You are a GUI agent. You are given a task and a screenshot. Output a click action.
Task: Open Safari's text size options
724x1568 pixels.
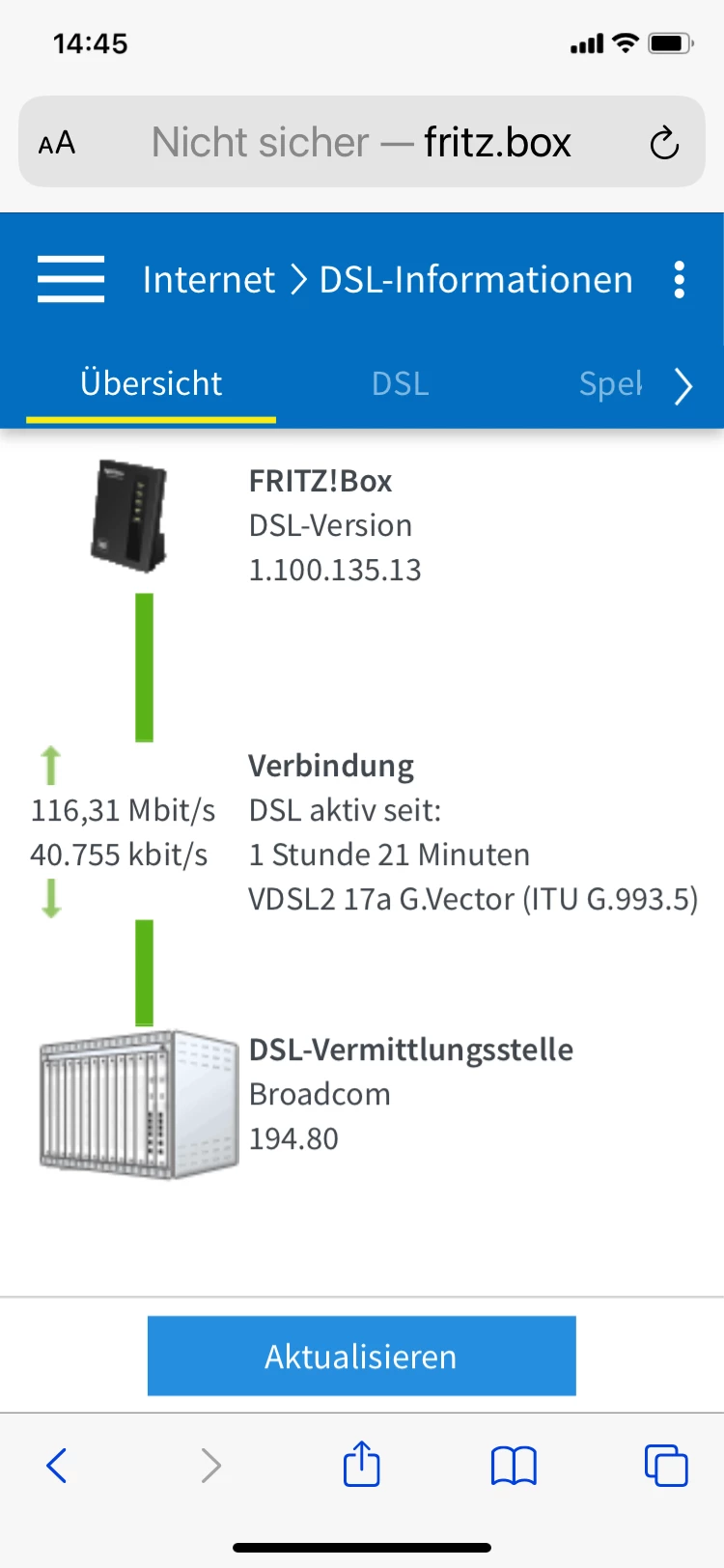57,144
